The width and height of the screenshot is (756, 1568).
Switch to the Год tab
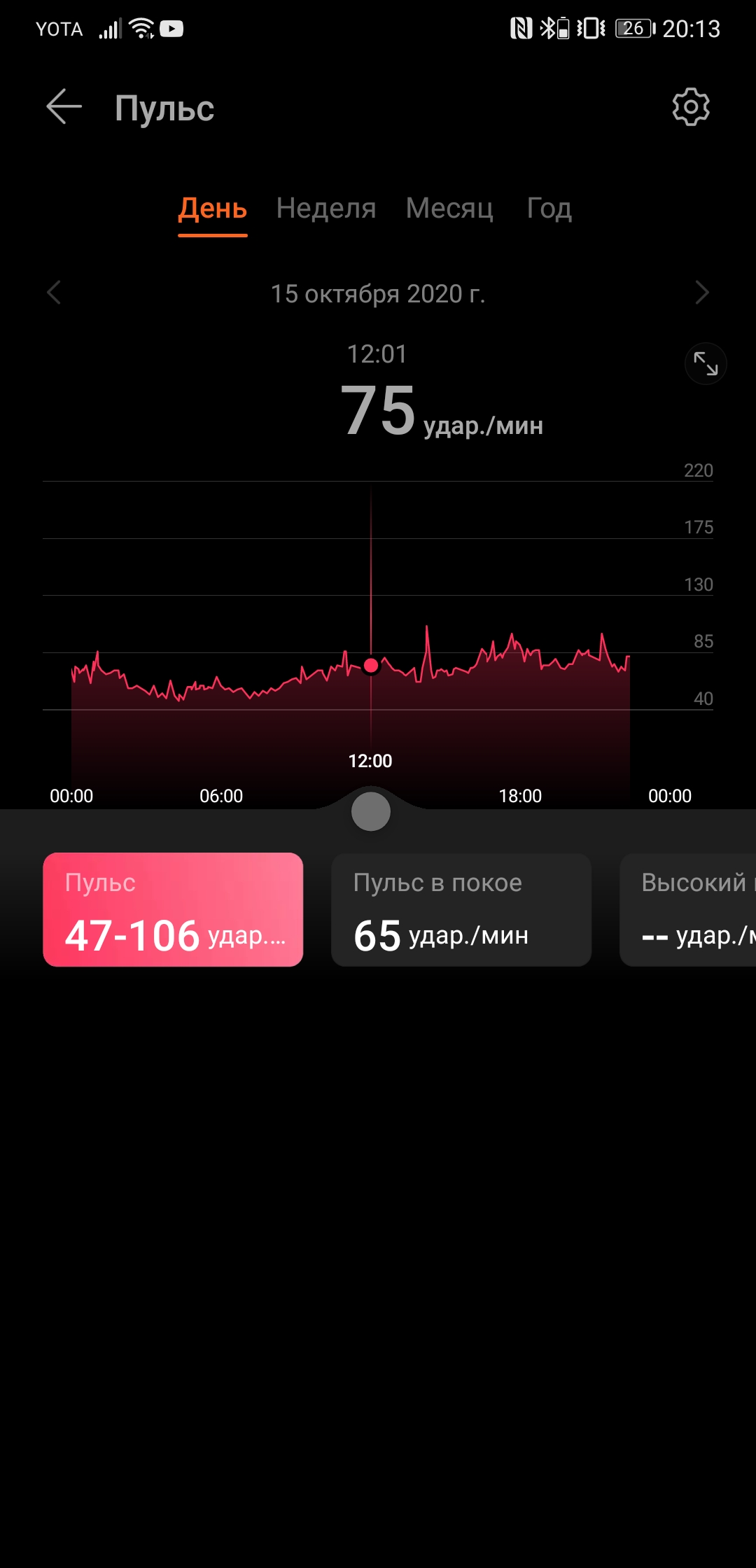point(549,209)
